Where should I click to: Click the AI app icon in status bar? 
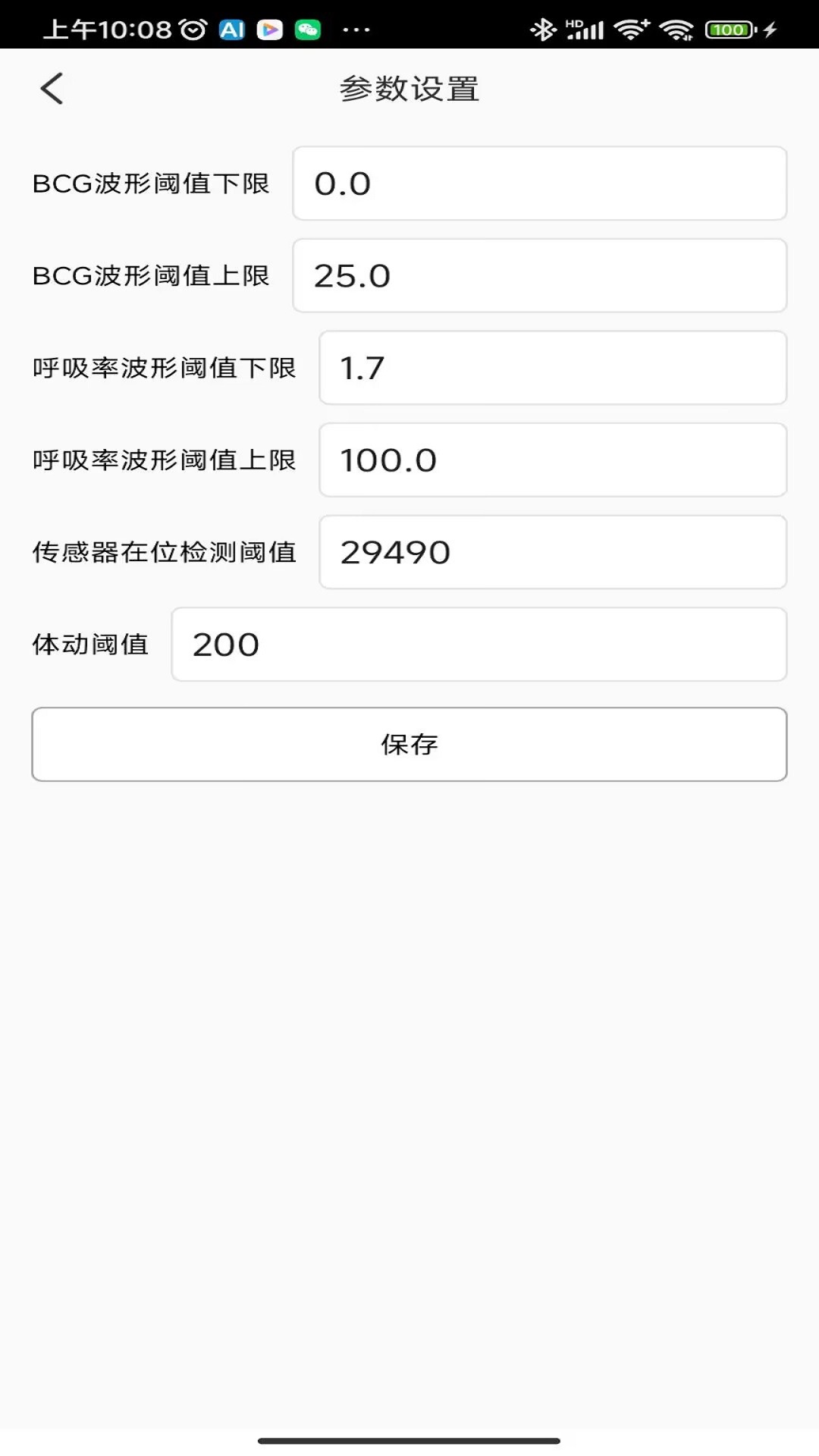coord(234,29)
